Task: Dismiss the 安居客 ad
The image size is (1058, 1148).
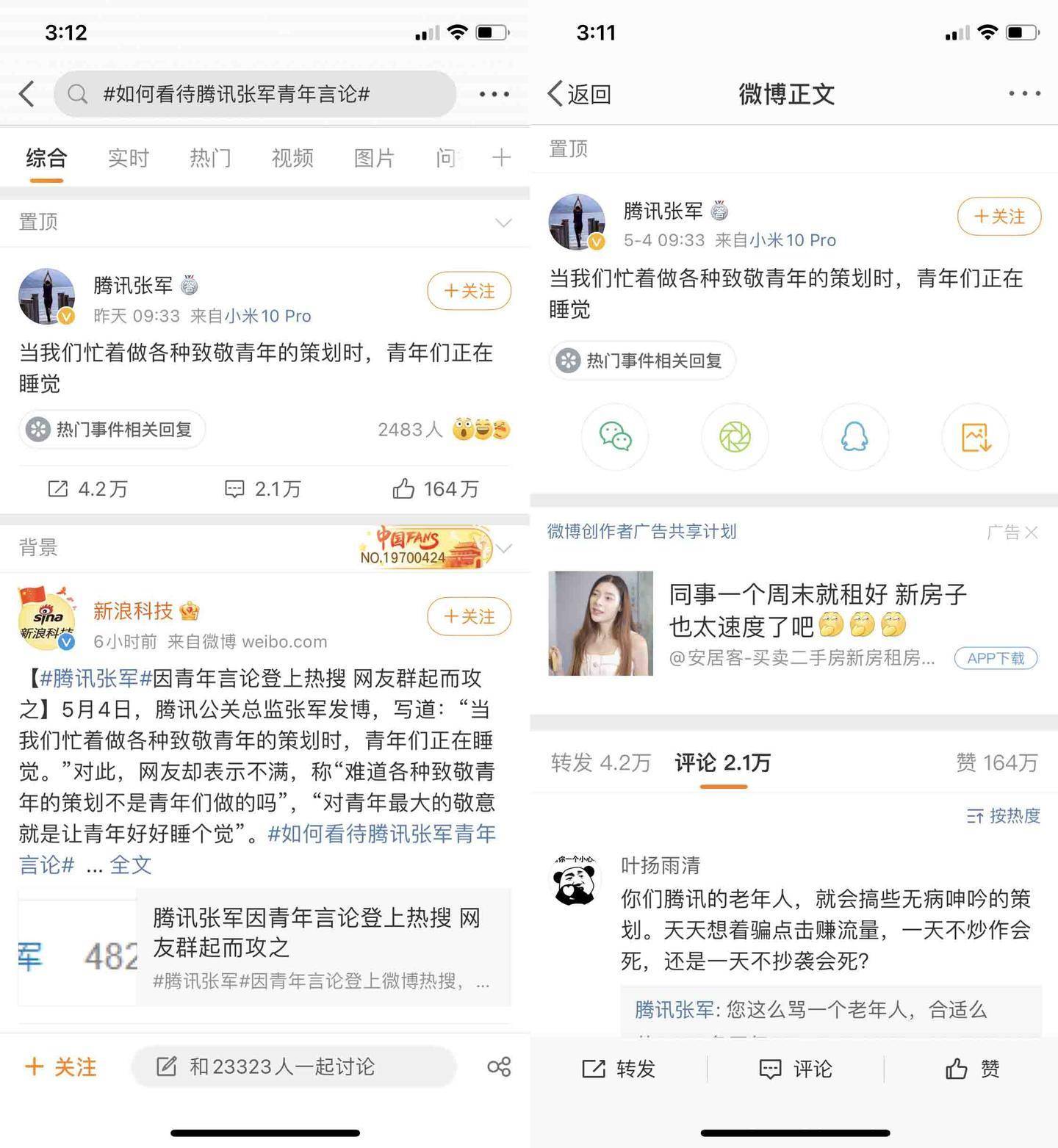Action: click(x=1032, y=533)
